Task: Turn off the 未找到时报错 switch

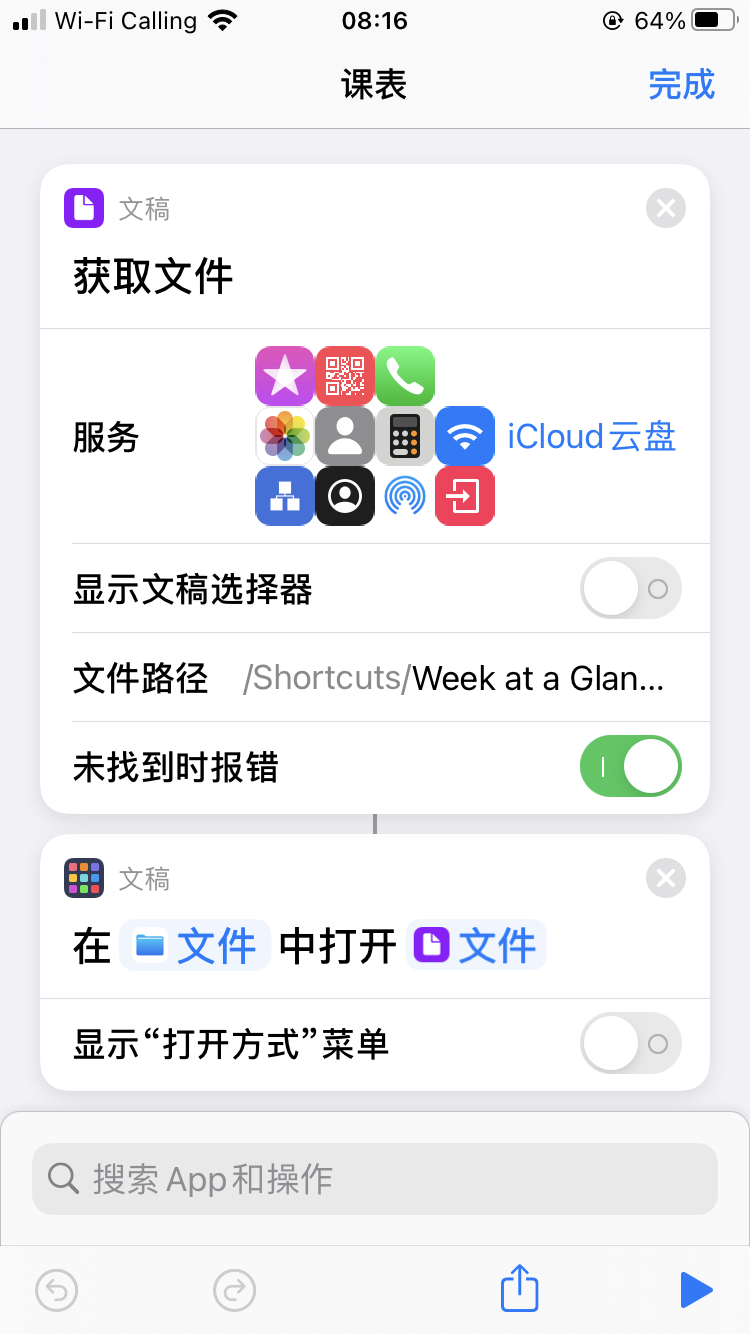Action: click(x=630, y=767)
